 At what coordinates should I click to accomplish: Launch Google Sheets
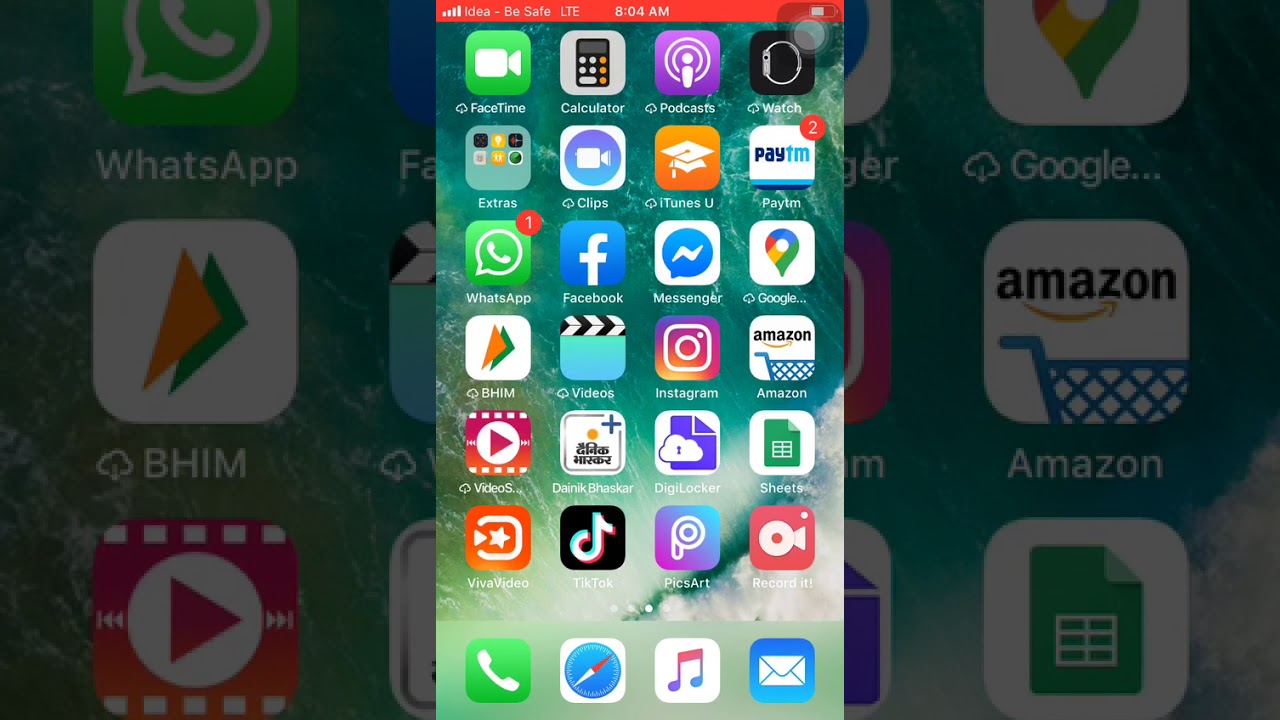(x=782, y=443)
